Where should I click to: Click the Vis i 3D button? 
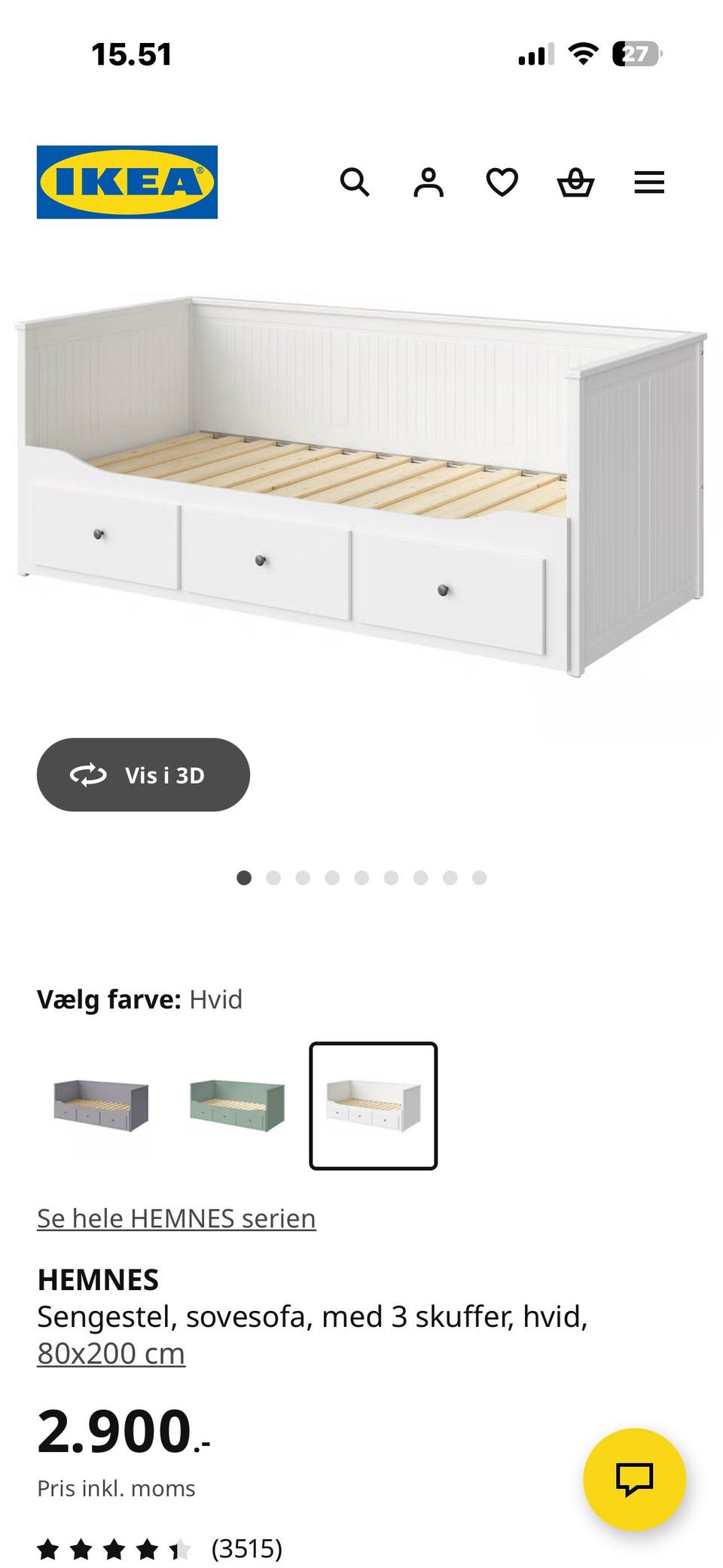(x=142, y=775)
